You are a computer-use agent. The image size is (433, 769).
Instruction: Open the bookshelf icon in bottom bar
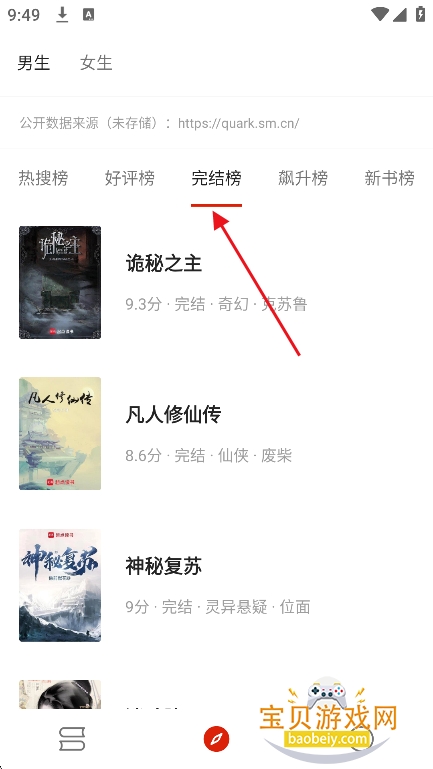point(72,739)
